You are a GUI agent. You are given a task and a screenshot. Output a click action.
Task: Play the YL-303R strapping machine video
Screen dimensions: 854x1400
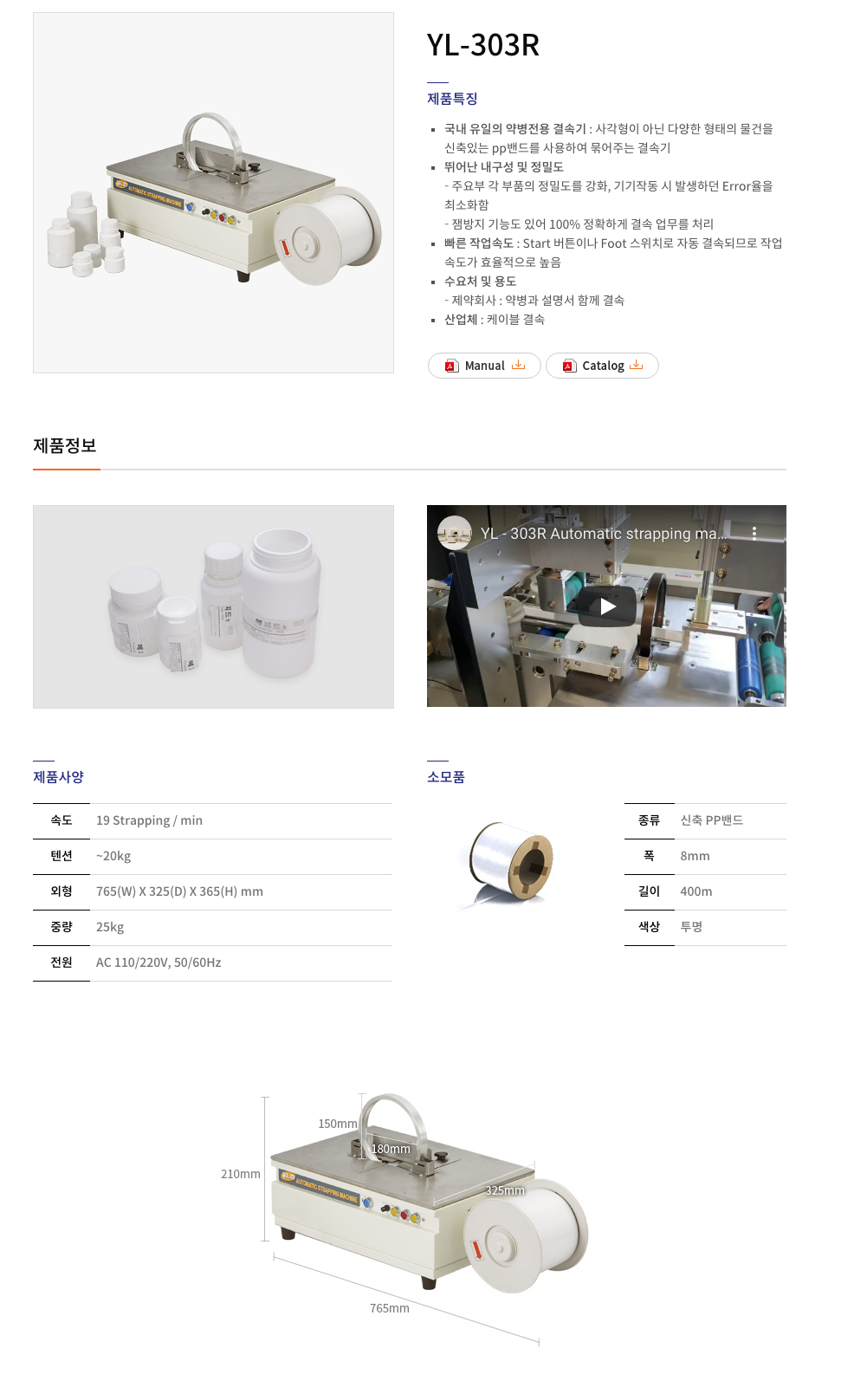point(607,606)
